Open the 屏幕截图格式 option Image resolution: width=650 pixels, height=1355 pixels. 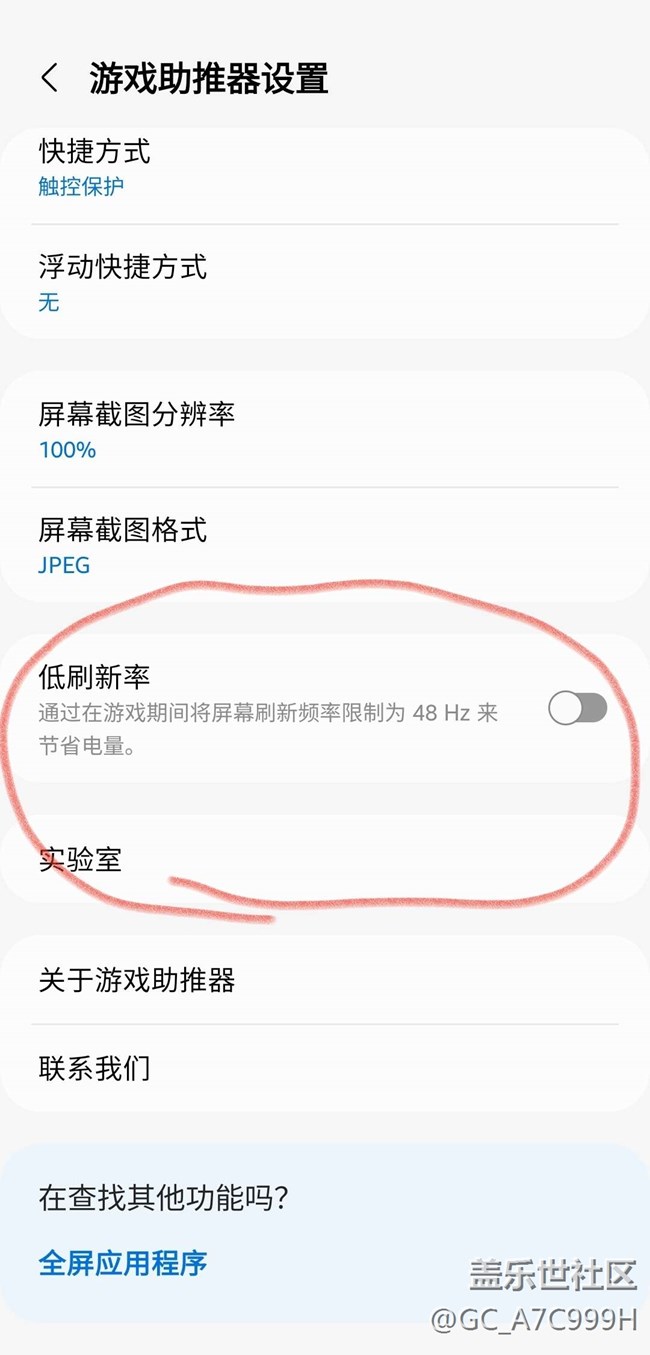coord(325,545)
